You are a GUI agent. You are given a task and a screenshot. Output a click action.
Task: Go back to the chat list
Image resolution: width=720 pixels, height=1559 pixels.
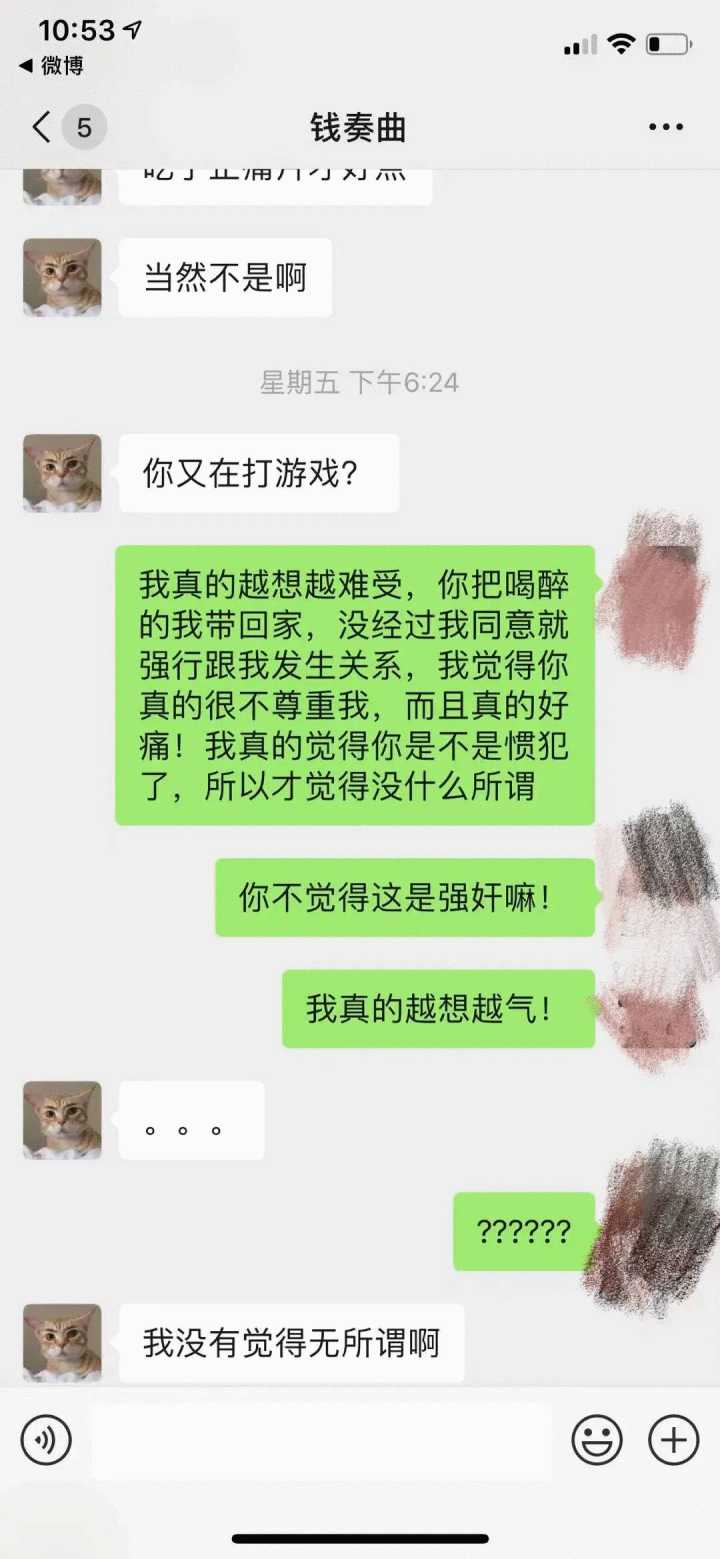coord(43,128)
